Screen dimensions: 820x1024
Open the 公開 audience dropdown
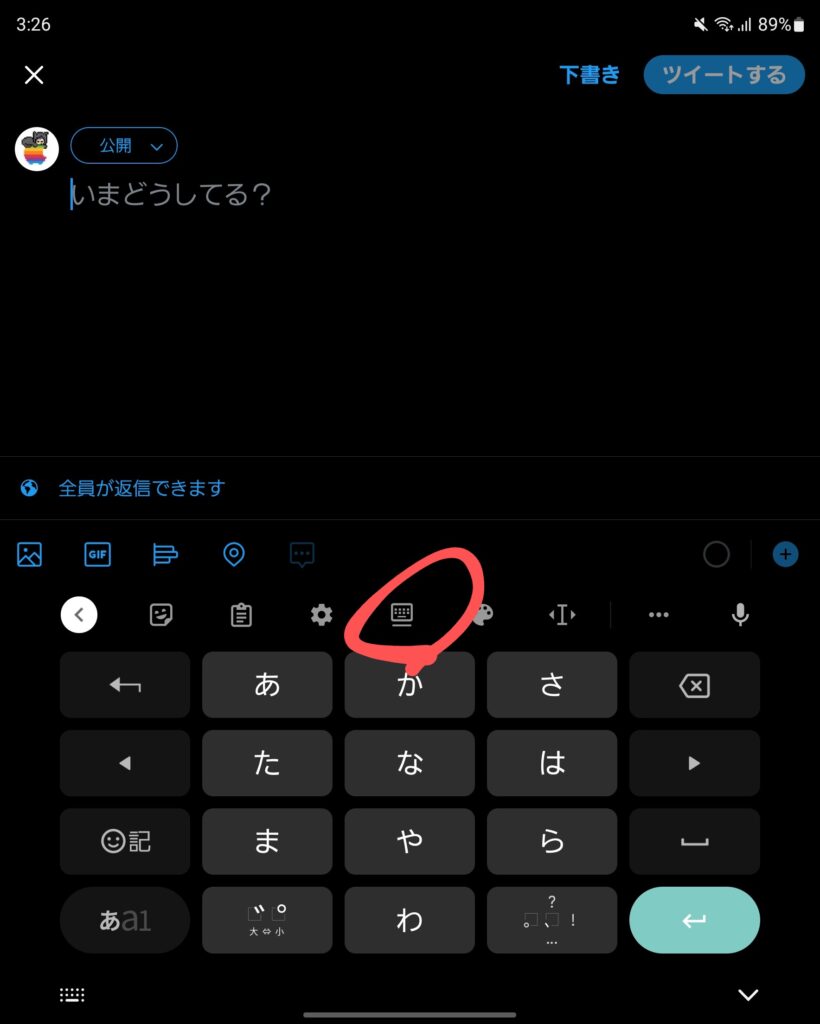tap(124, 146)
